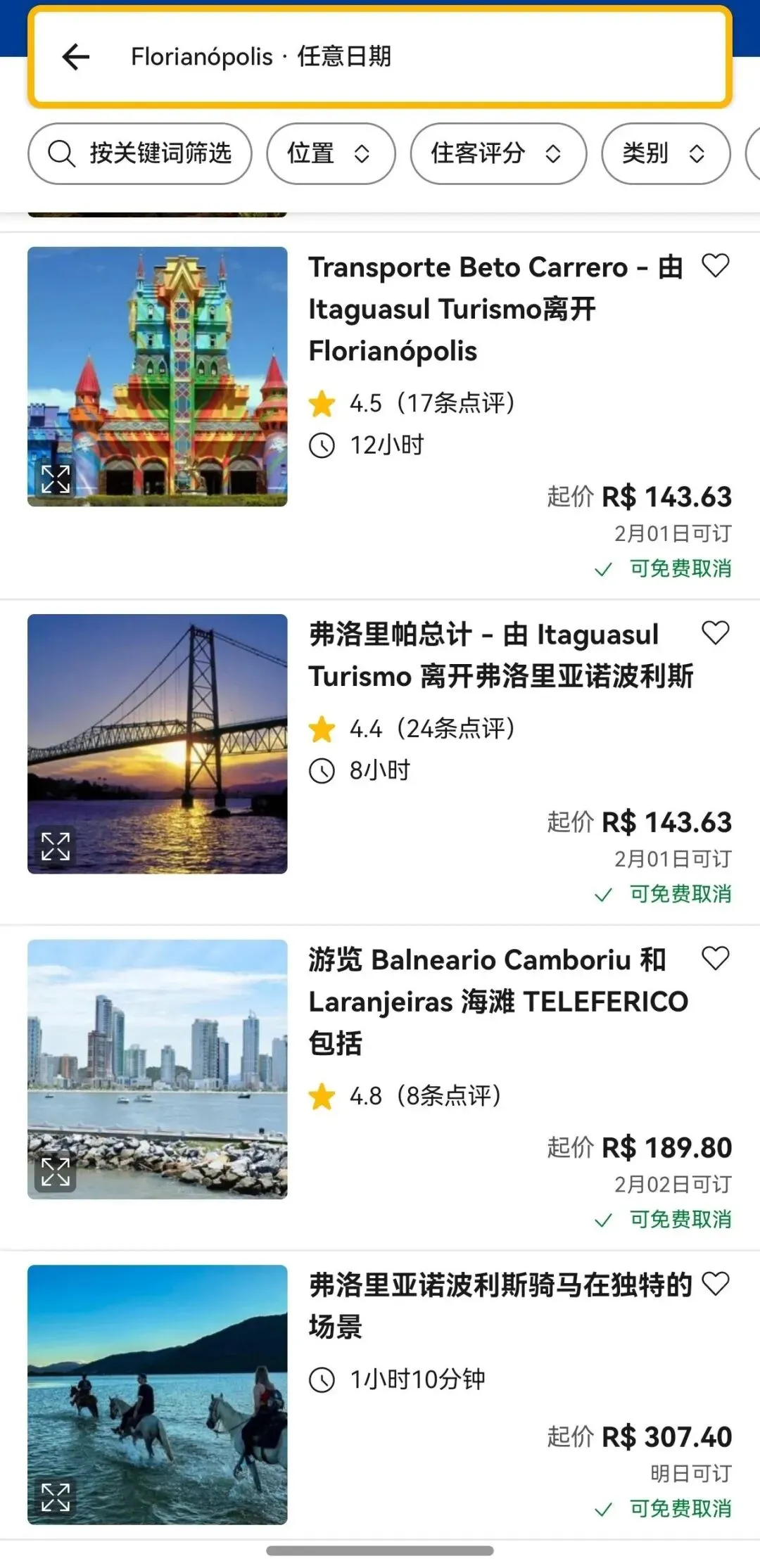Go back using the arrow icon
The height and width of the screenshot is (1568, 760).
pos(76,57)
